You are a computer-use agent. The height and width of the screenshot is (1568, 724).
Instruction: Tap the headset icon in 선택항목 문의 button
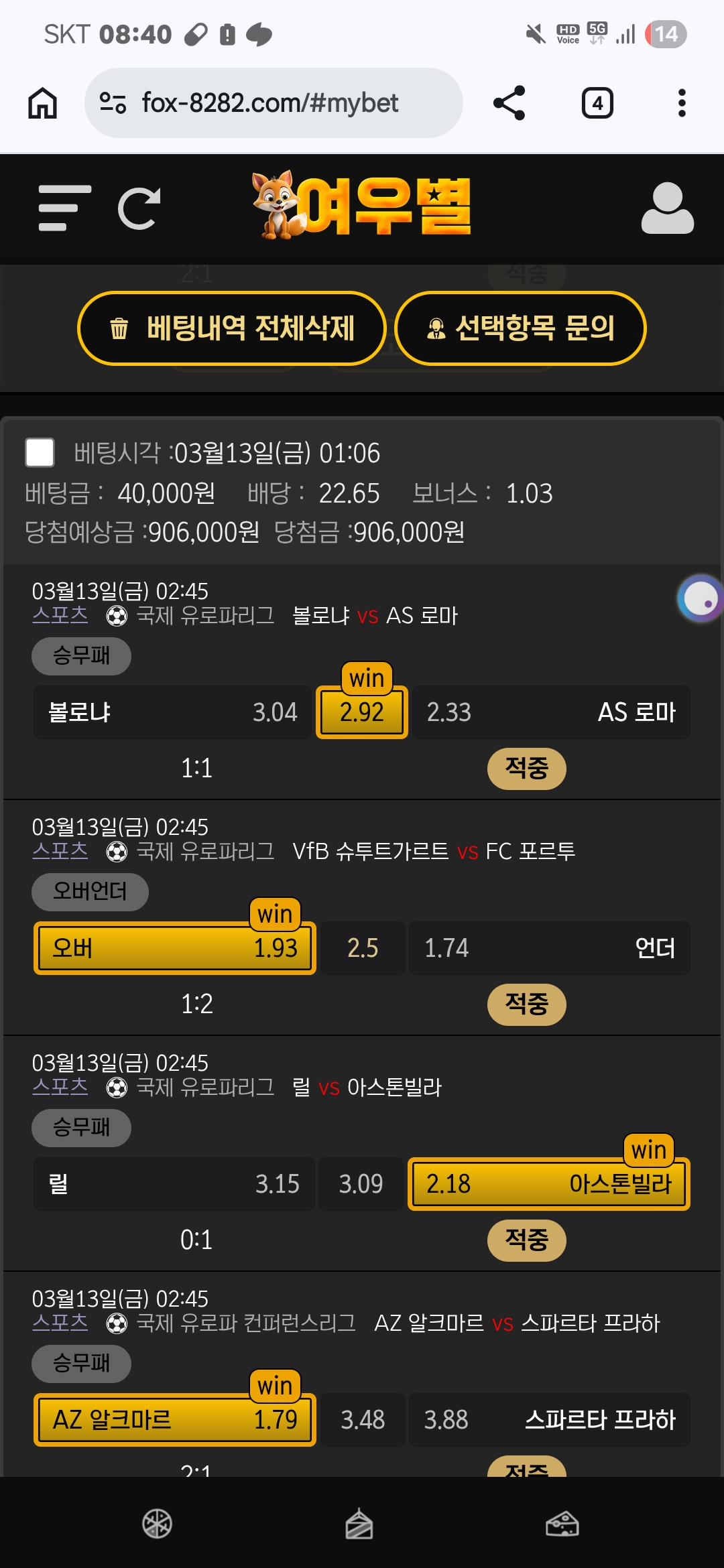[437, 328]
